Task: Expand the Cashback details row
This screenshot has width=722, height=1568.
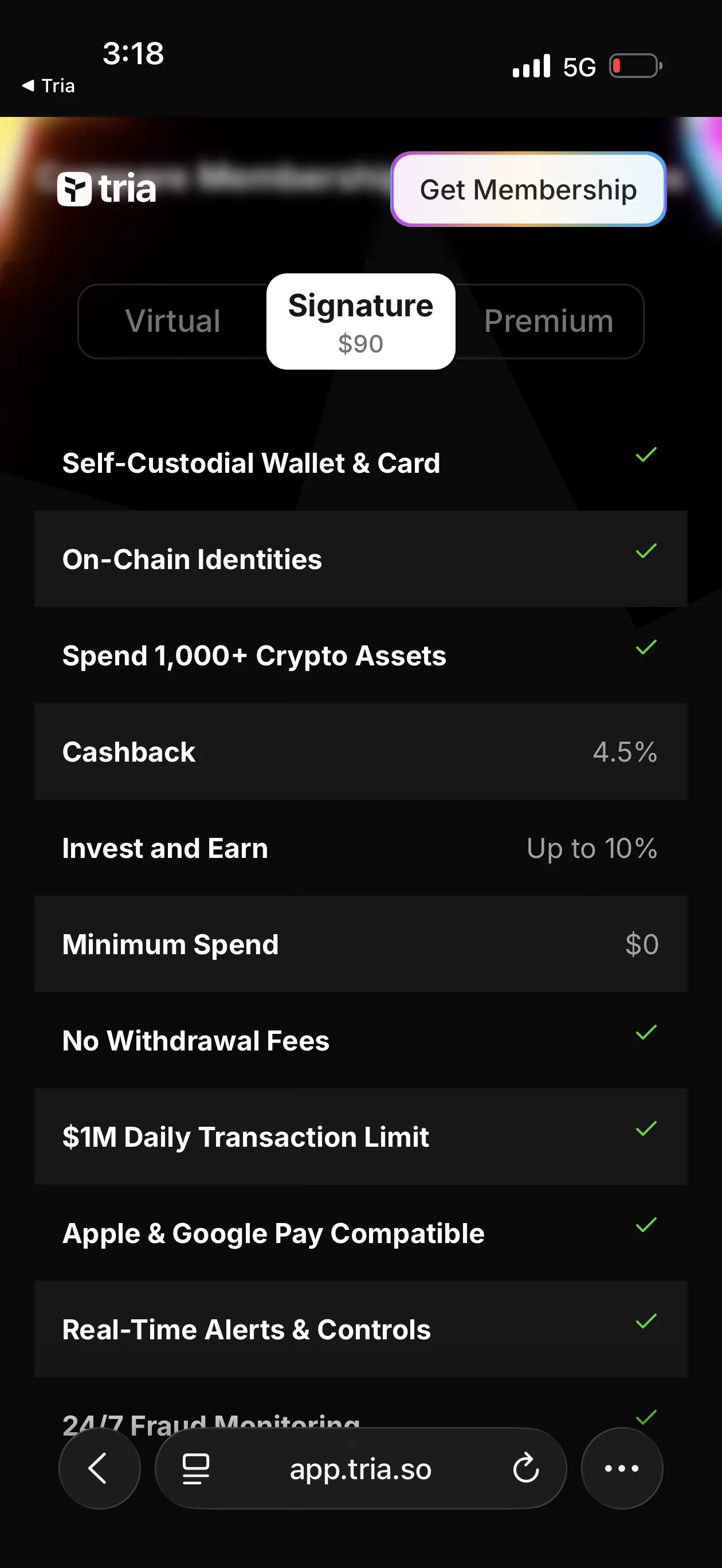Action: tap(361, 752)
